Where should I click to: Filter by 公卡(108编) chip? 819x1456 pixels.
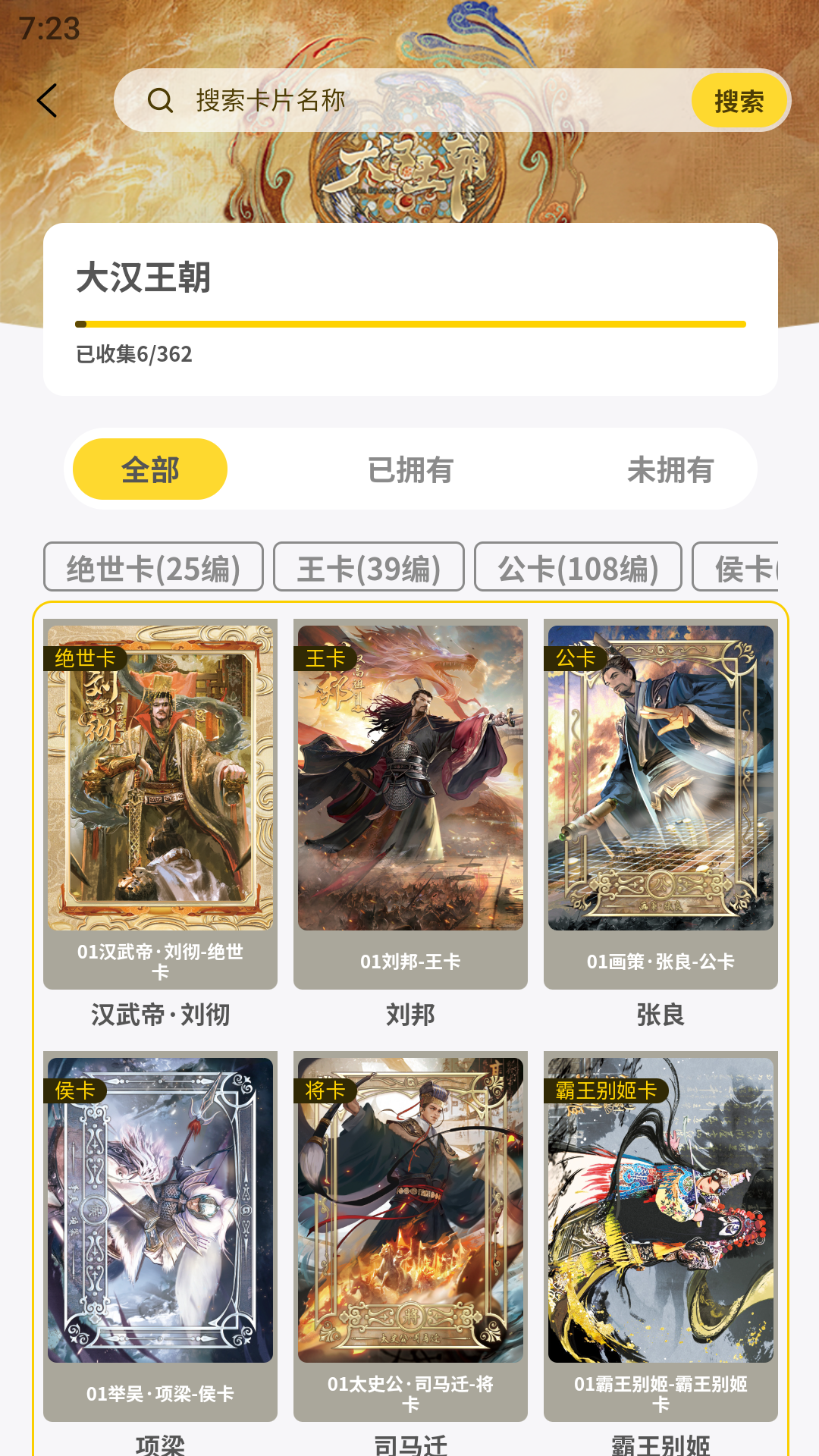tap(578, 567)
